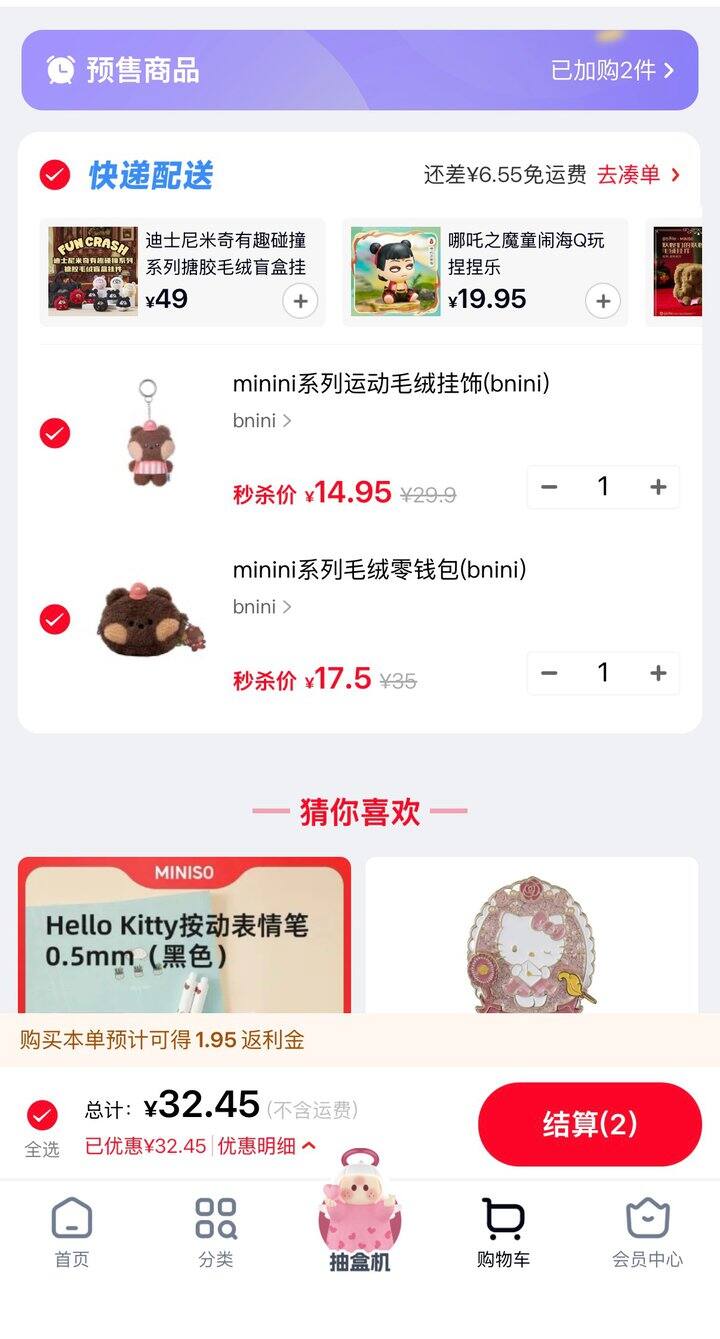720x1339 pixels.
Task: Increase quantity of minini运动毛绒挂饰
Action: point(657,487)
